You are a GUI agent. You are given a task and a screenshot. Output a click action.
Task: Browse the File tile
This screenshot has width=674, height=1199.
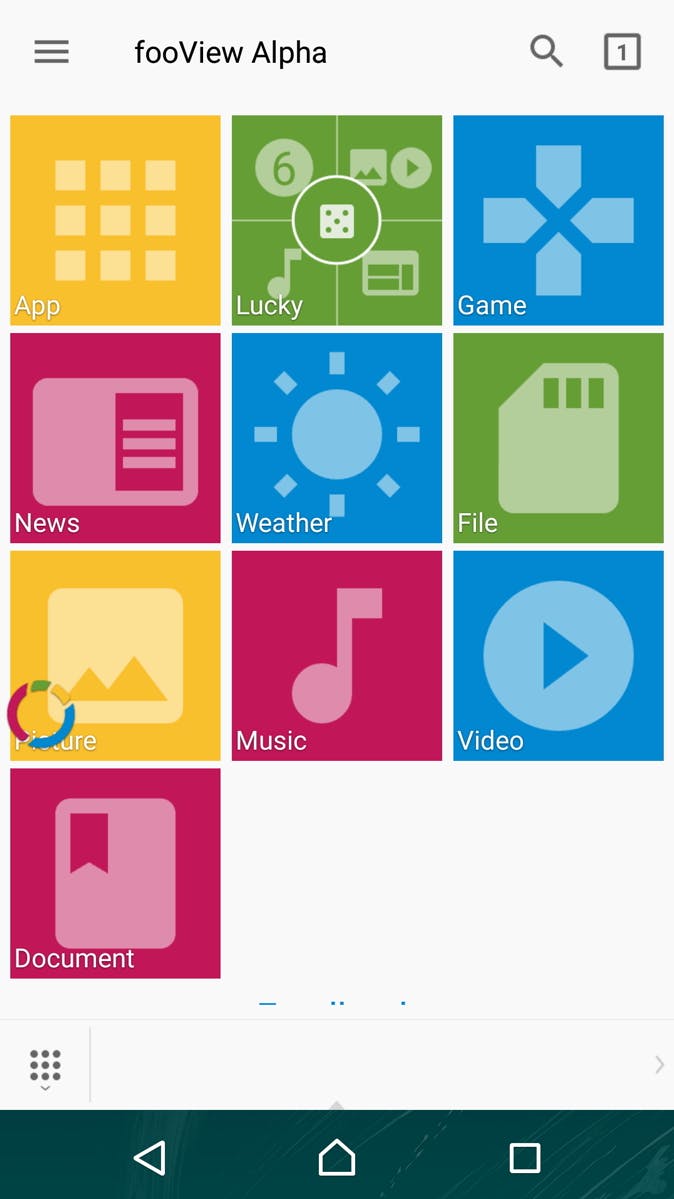[x=558, y=438]
